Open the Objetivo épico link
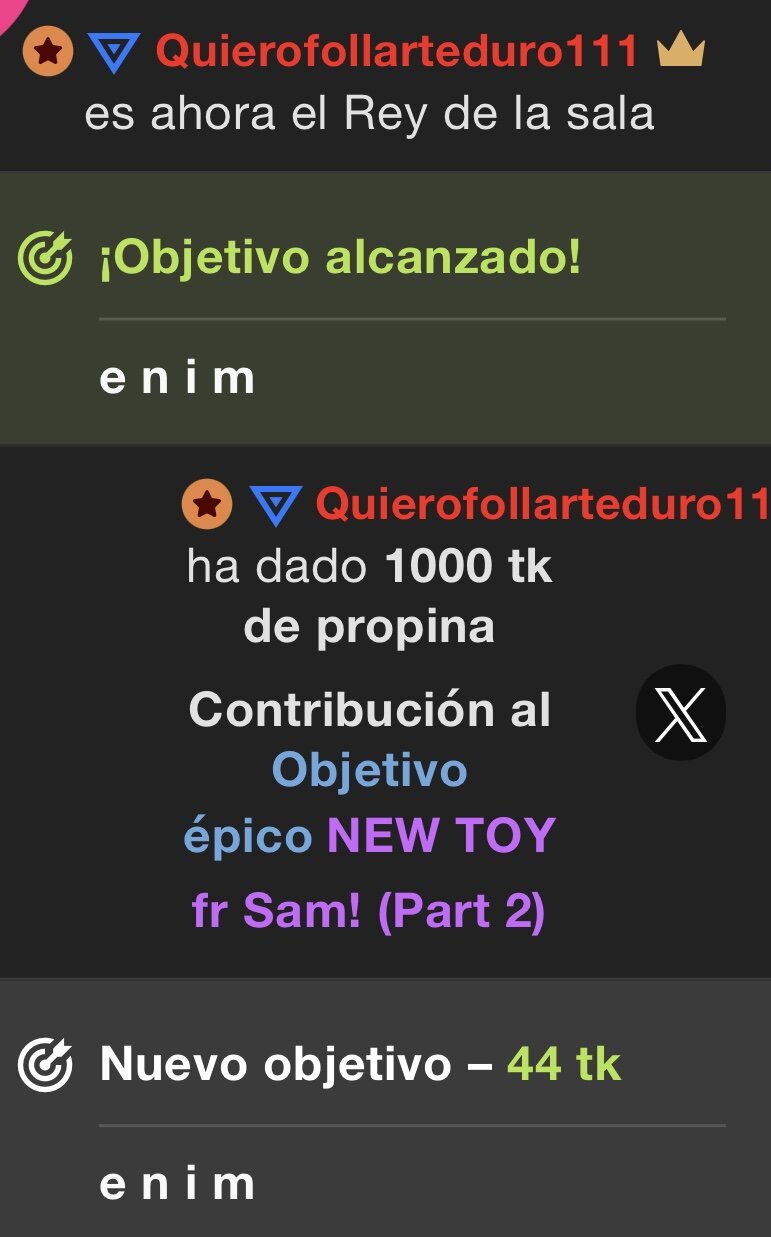771x1237 pixels. pyautogui.click(x=368, y=771)
